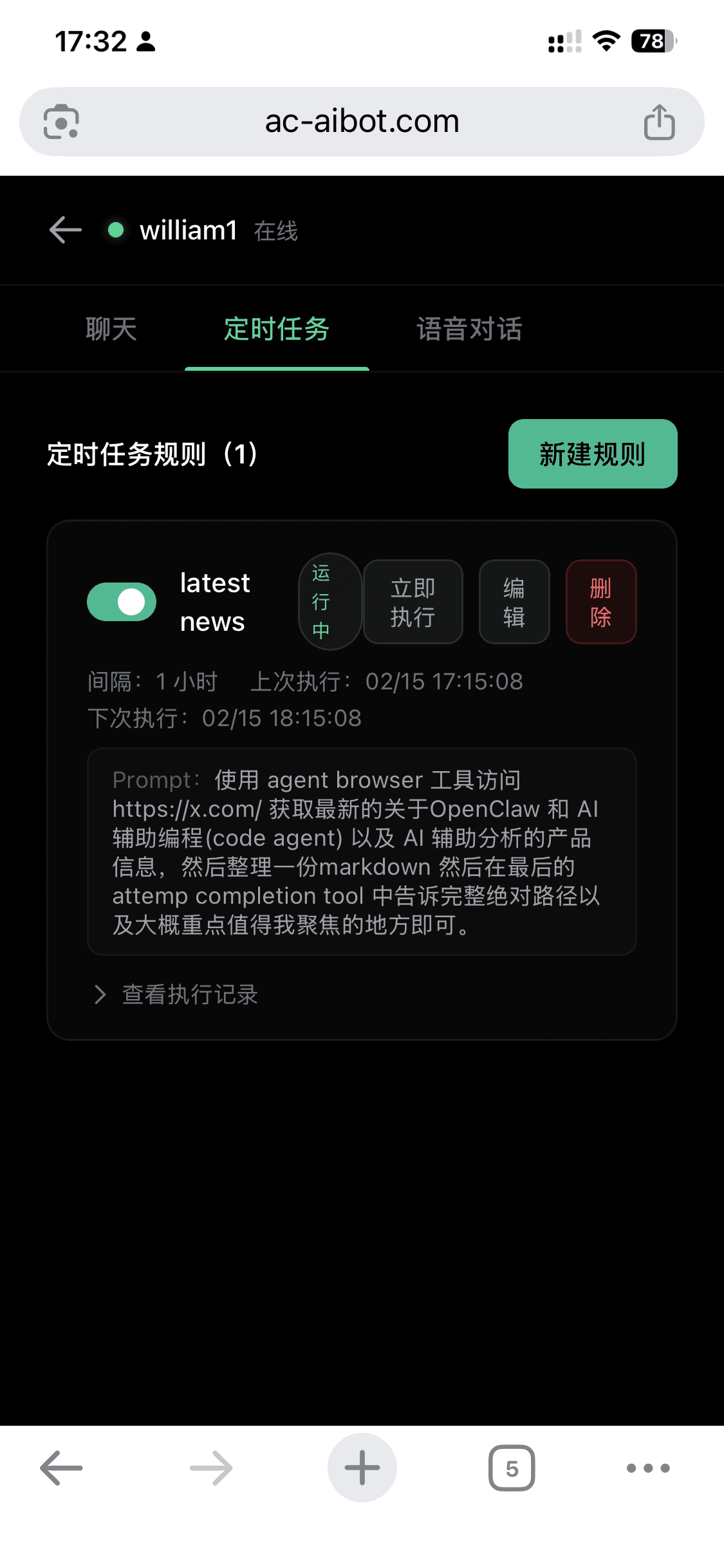Switch to the 聊天 tab

point(111,329)
